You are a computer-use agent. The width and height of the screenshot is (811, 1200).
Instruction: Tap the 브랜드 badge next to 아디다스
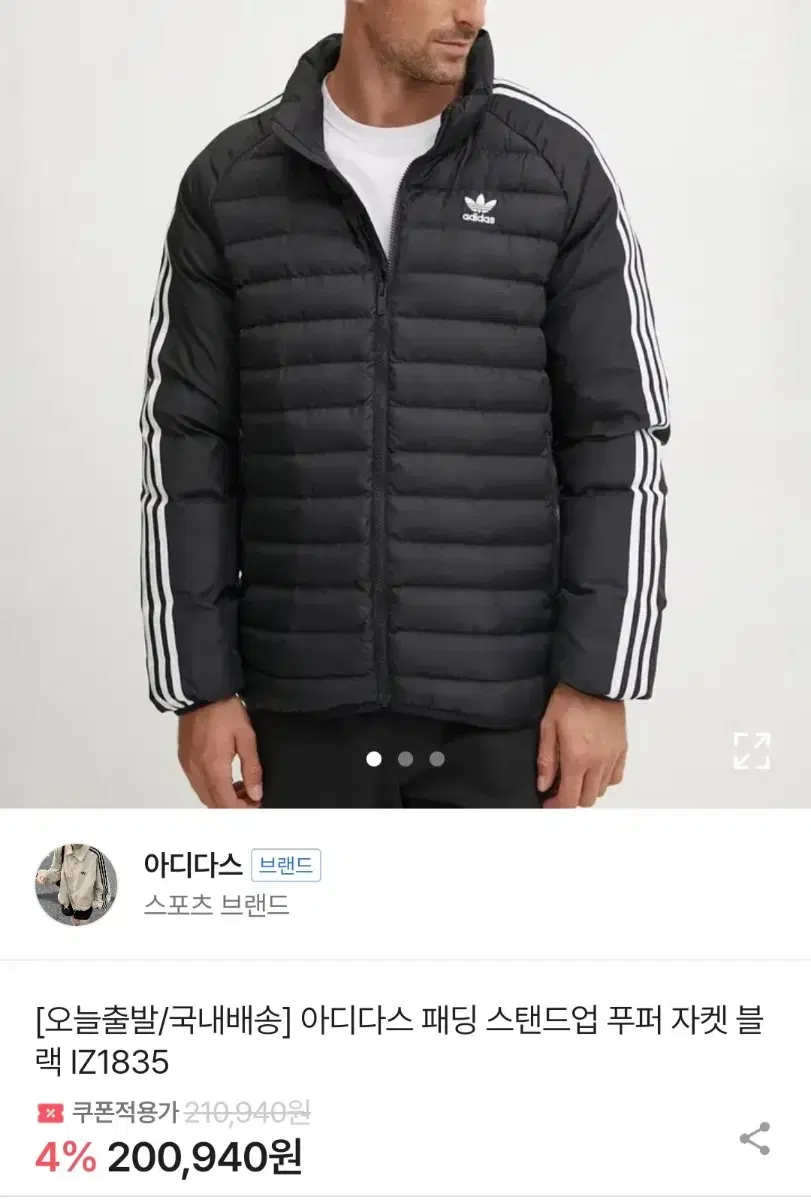[285, 865]
